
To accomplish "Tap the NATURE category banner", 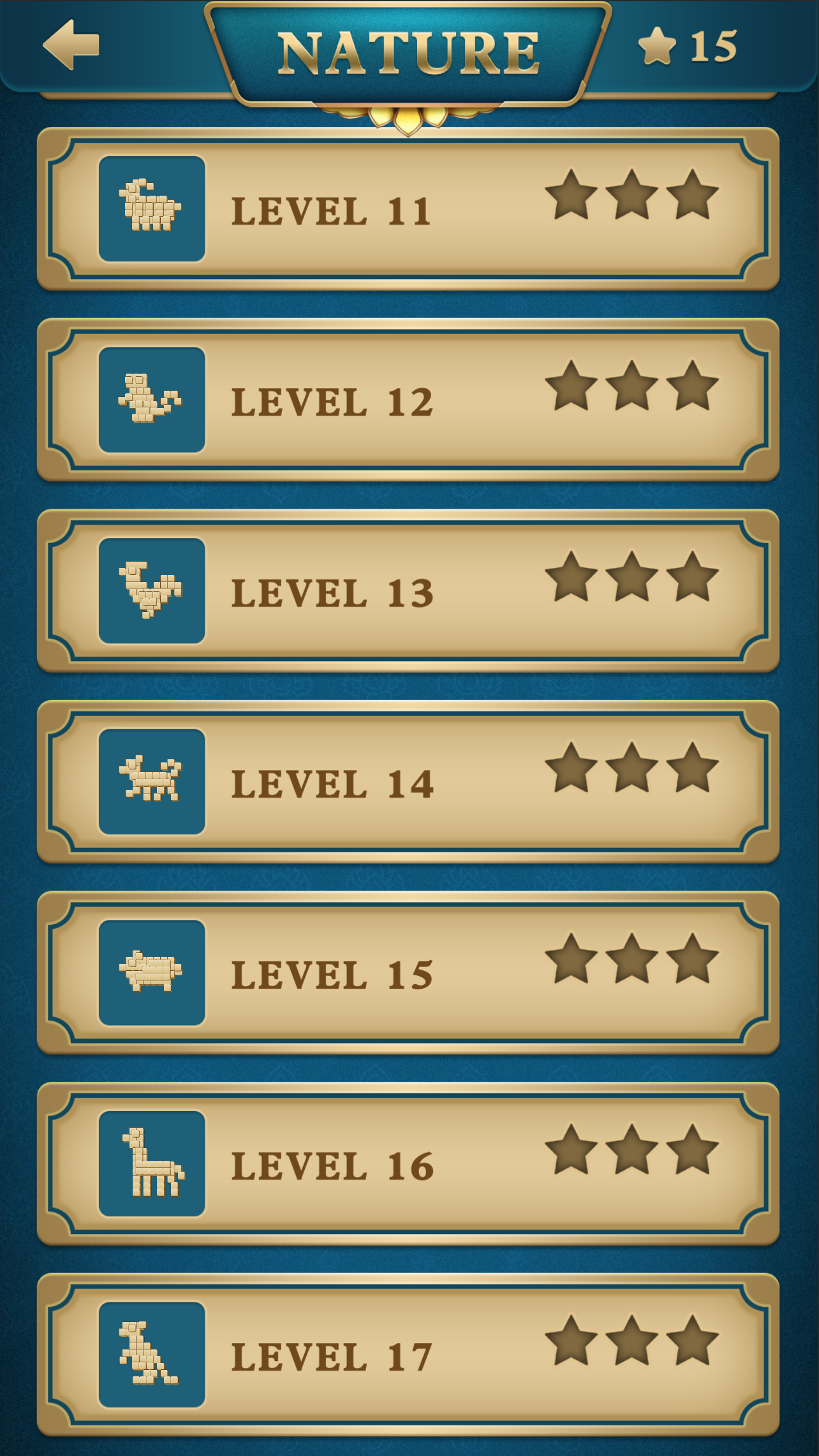I will click(408, 51).
